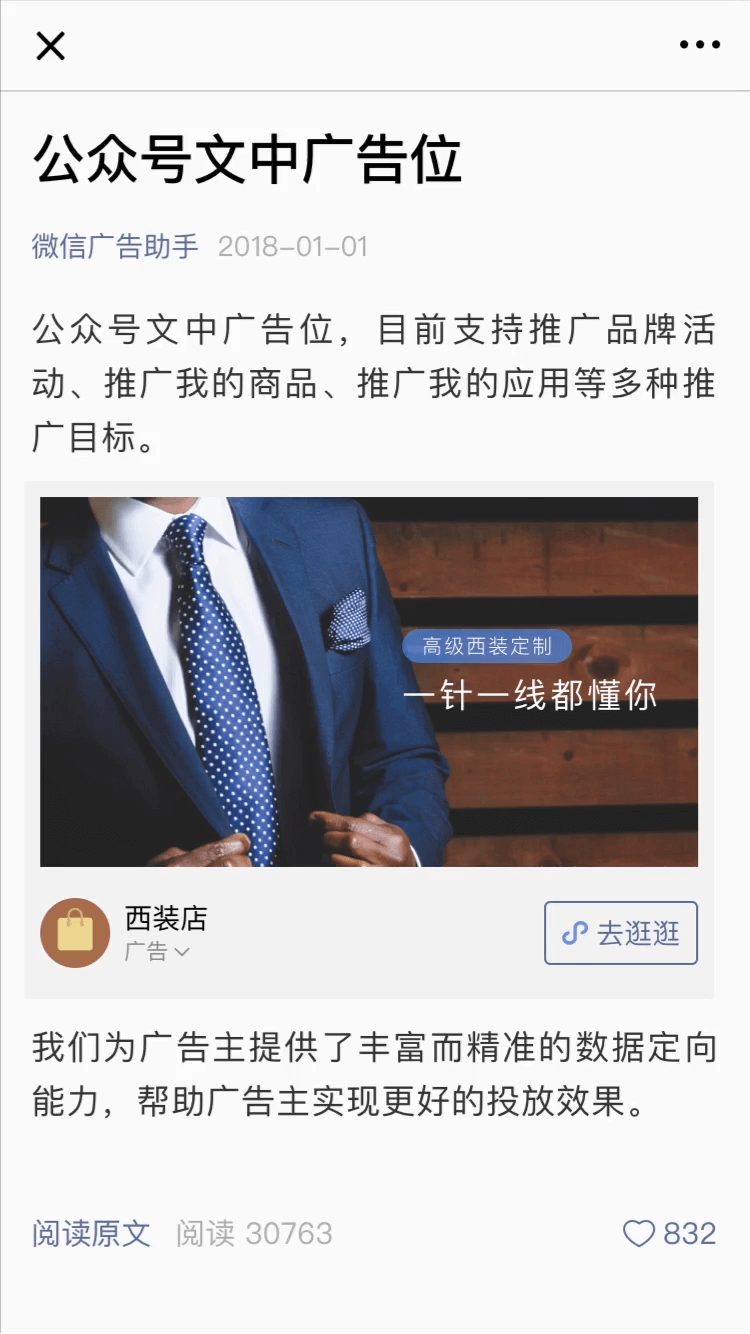Screen dimensions: 750x1334
Task: Open the 阅读原文 link
Action: point(91,1233)
